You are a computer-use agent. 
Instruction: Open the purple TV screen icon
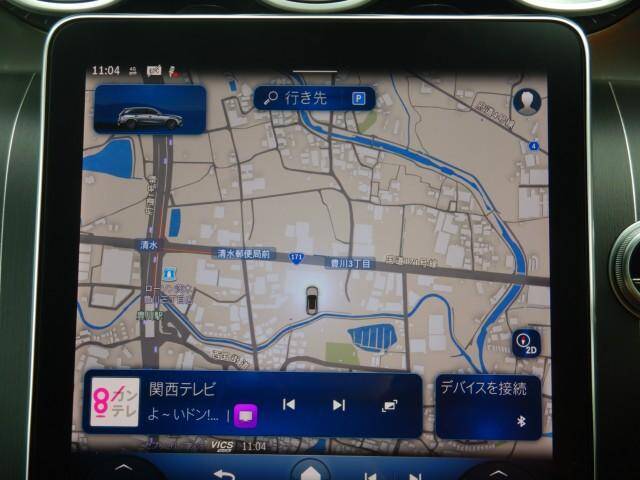tap(246, 413)
